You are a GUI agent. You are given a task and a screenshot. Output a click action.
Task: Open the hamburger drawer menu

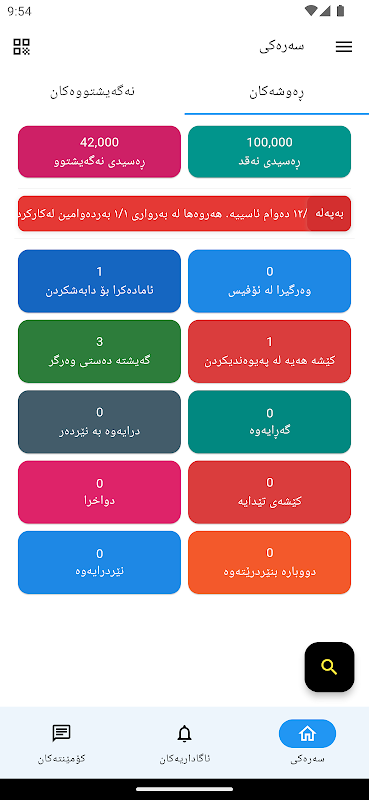343,47
